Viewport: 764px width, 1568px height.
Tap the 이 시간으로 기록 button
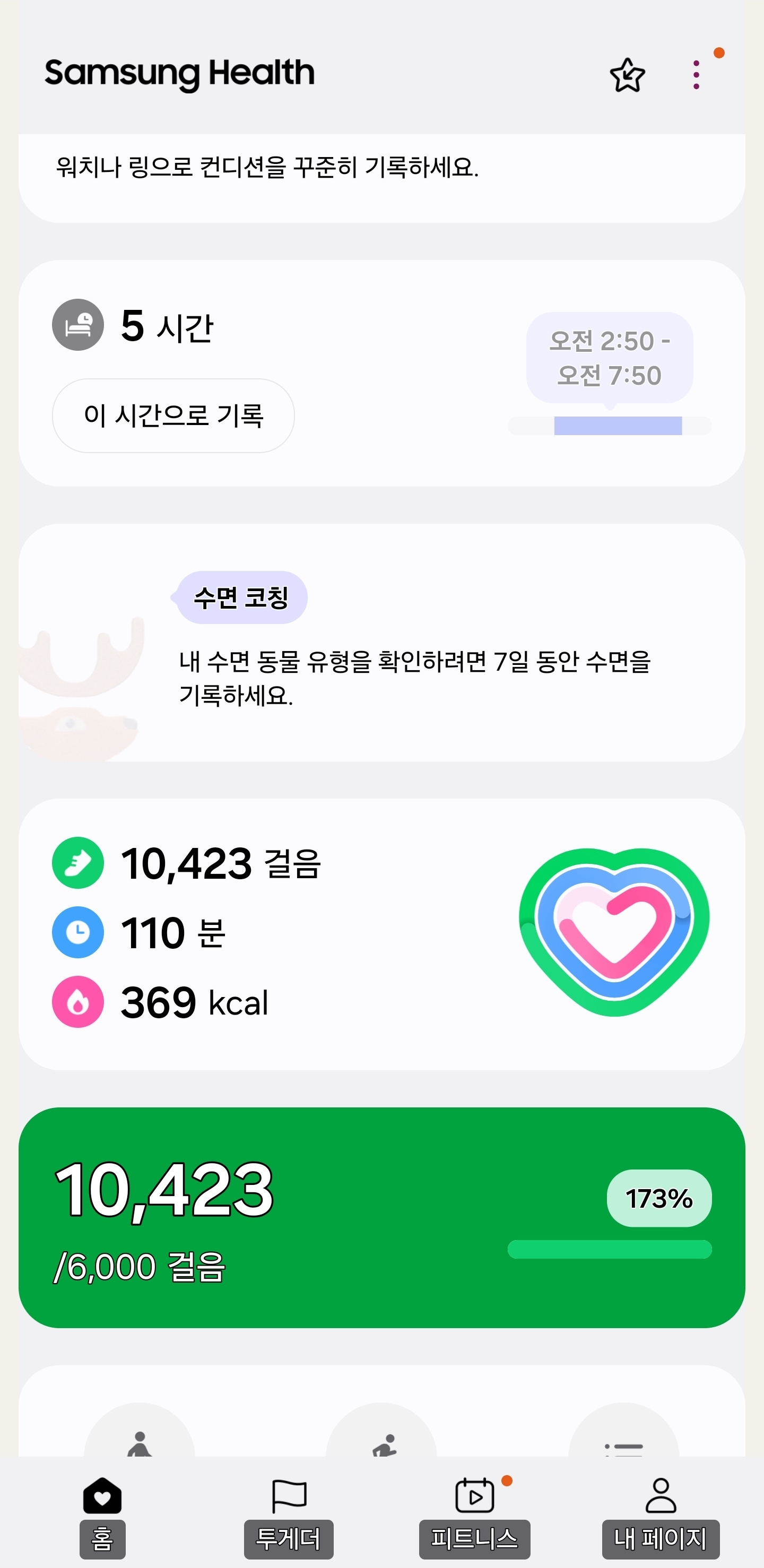click(x=173, y=415)
